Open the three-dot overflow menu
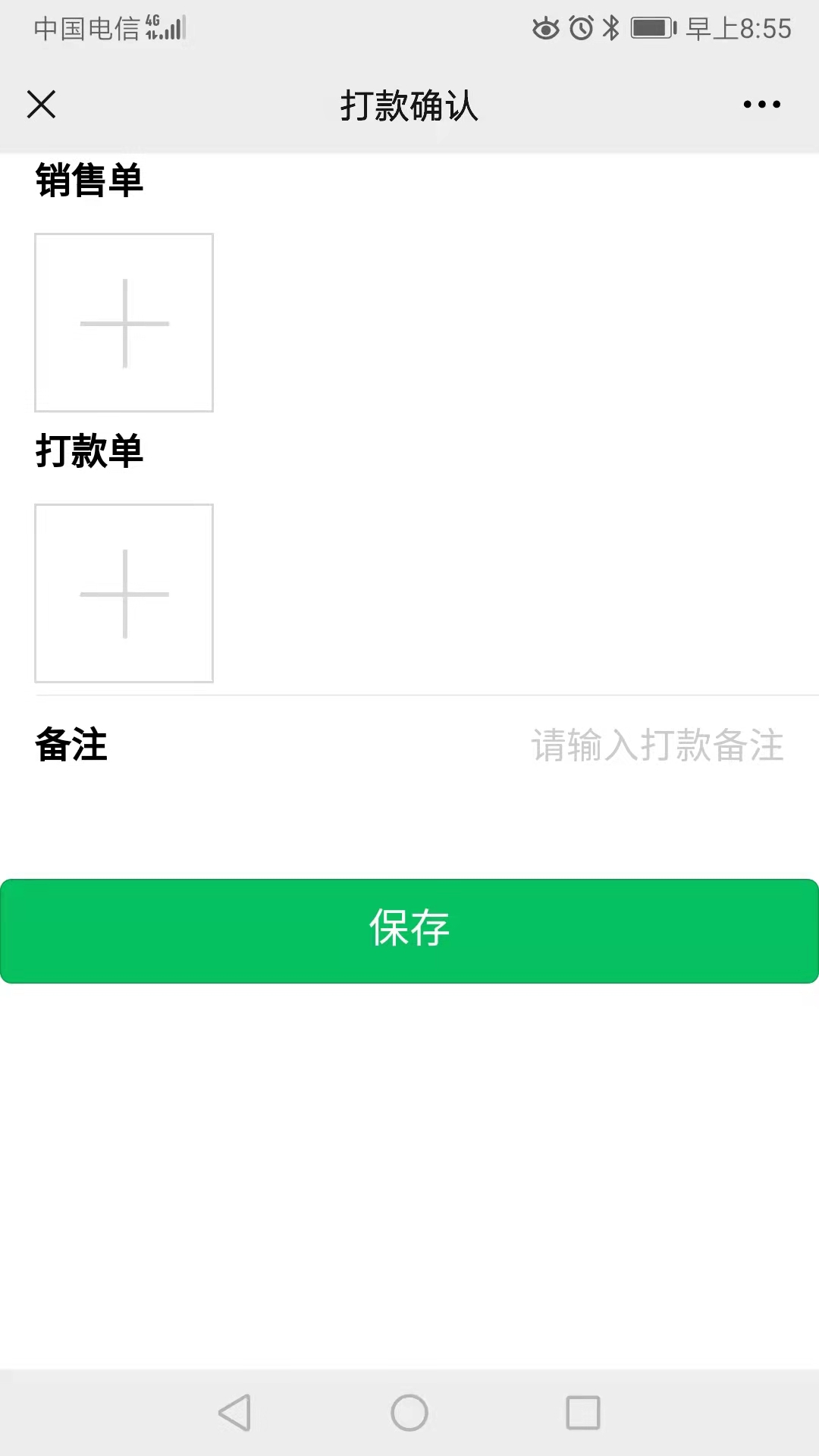Screen dimensions: 819x1456 pyautogui.click(x=761, y=105)
